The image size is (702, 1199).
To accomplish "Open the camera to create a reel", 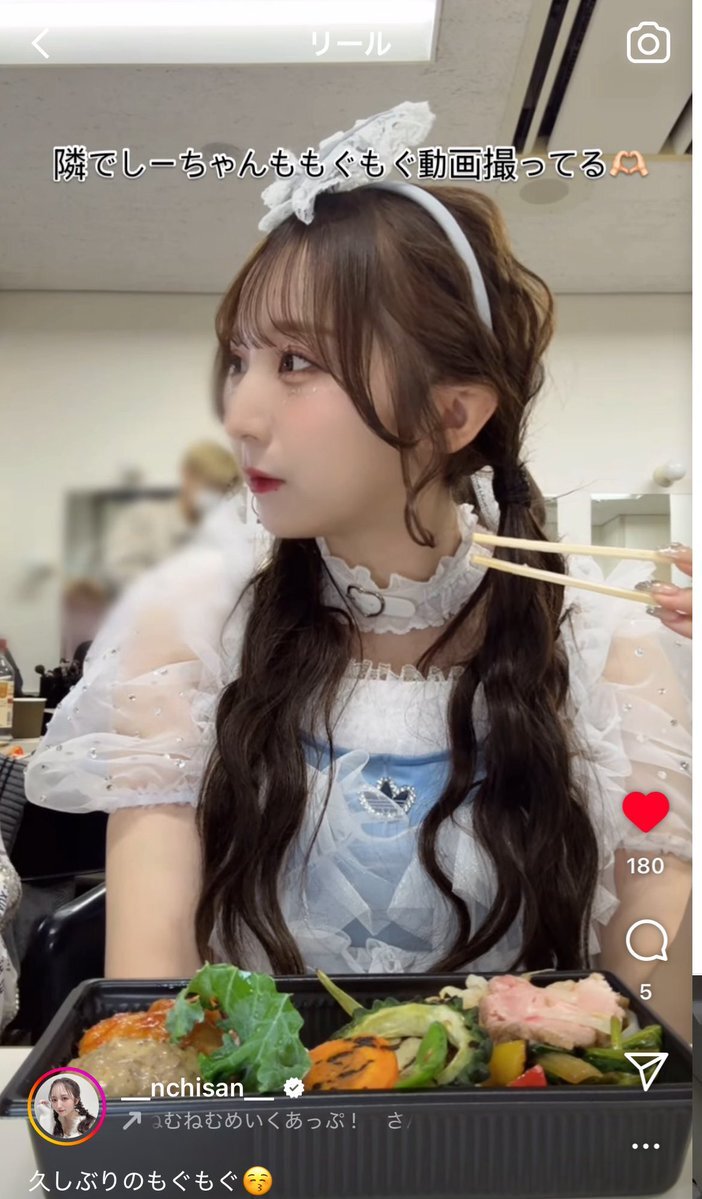I will point(648,43).
